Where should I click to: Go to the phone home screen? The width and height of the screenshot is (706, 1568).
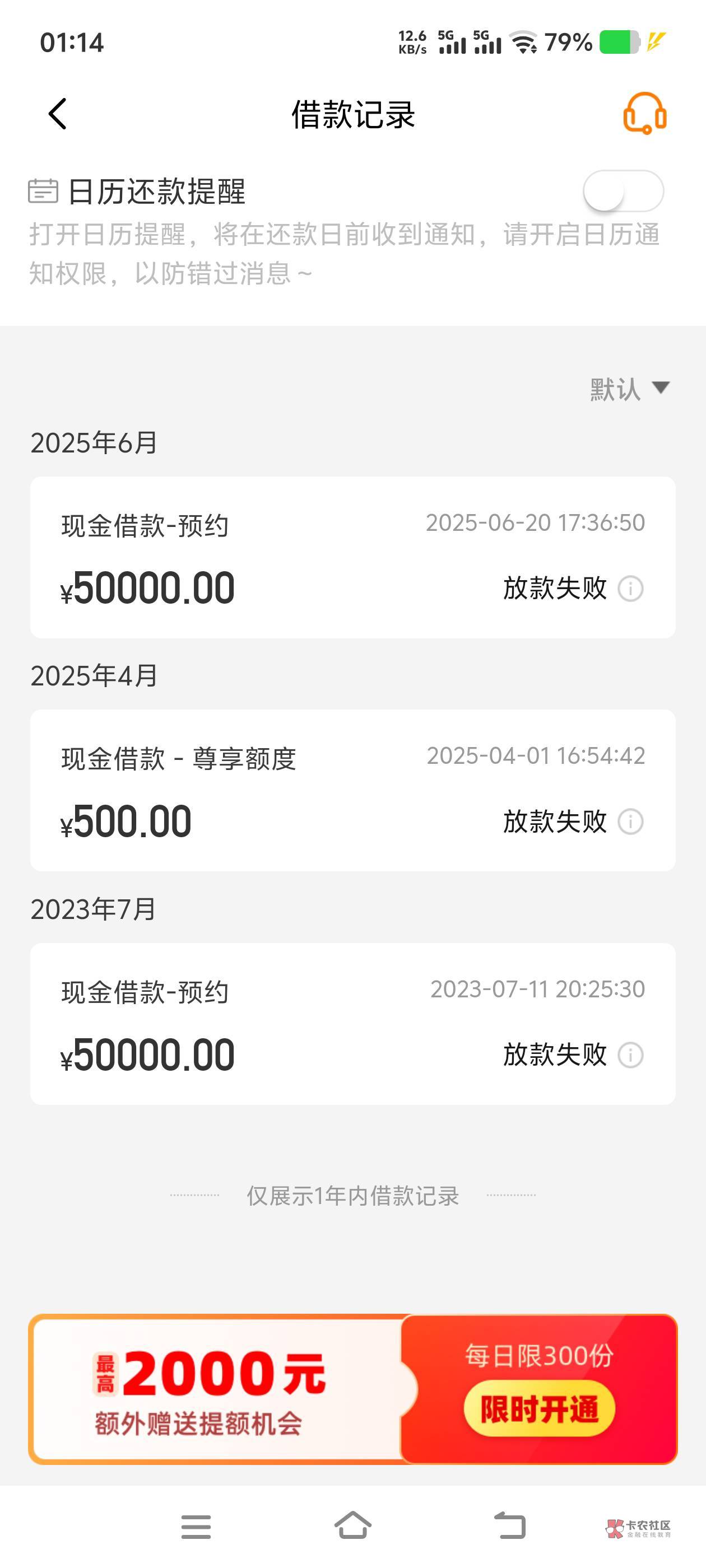point(352,1526)
